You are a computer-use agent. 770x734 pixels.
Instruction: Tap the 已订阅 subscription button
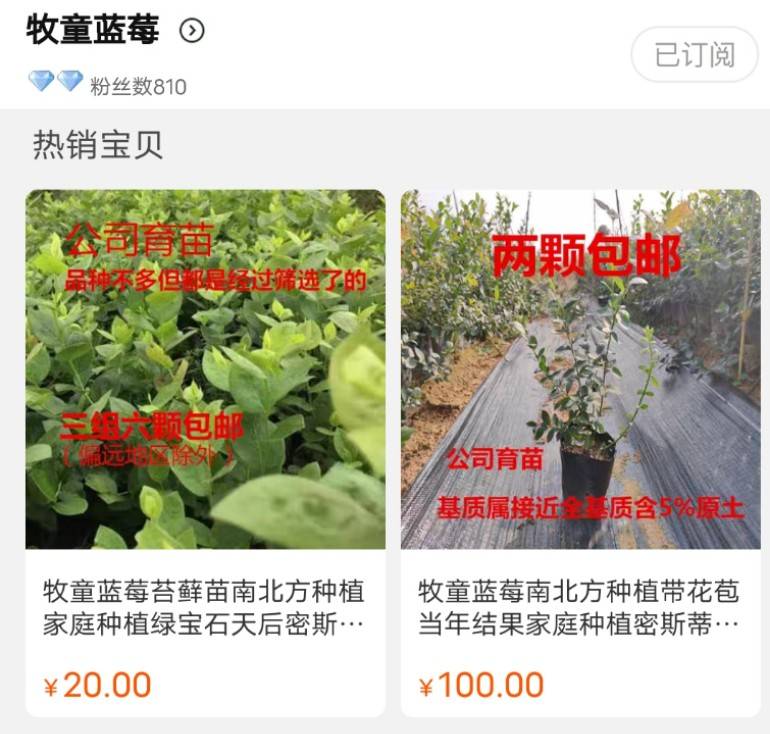[x=694, y=55]
